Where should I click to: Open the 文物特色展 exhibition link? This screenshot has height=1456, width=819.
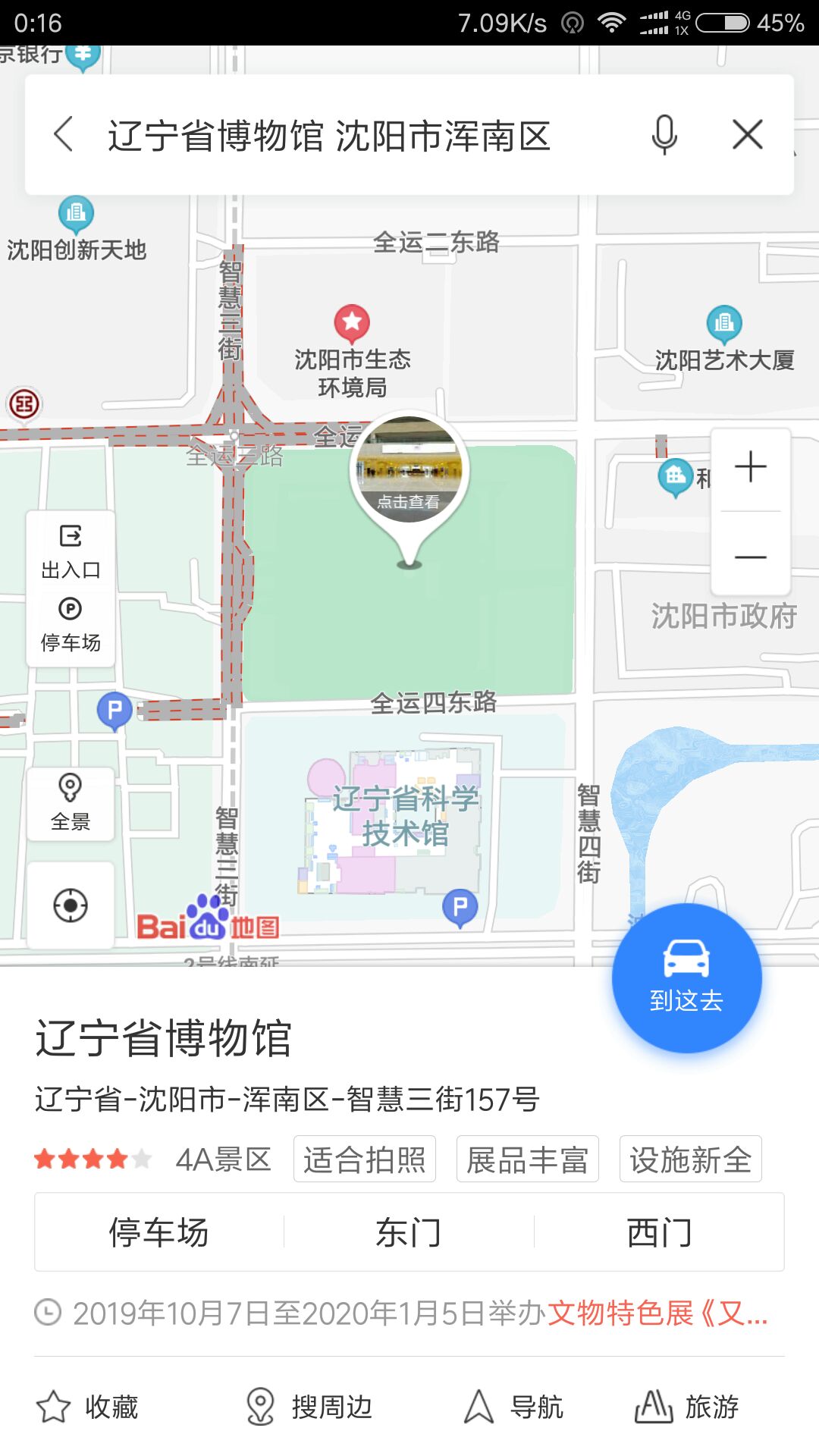pyautogui.click(x=657, y=1313)
